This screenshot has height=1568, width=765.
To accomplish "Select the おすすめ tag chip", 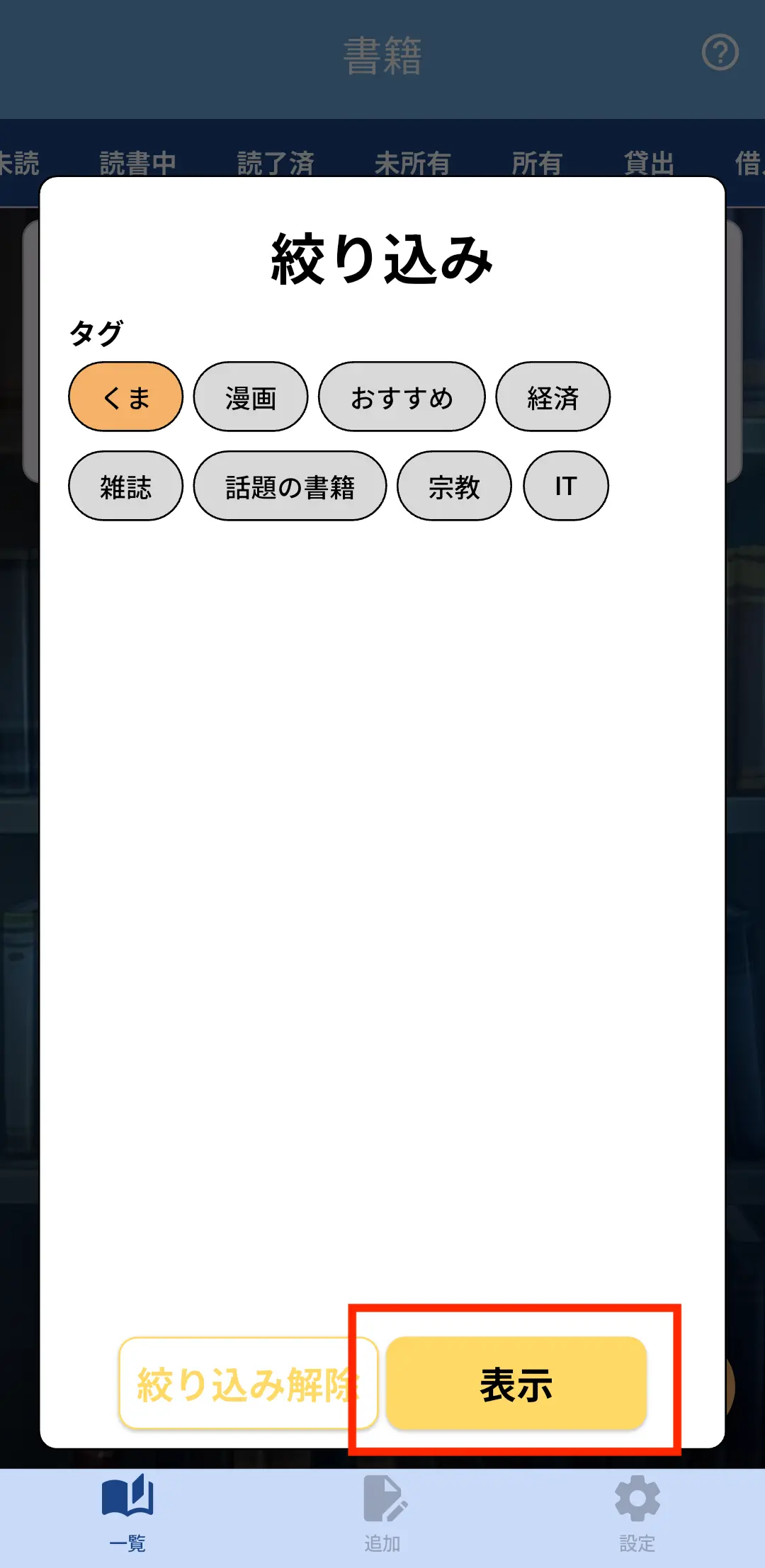I will click(402, 397).
